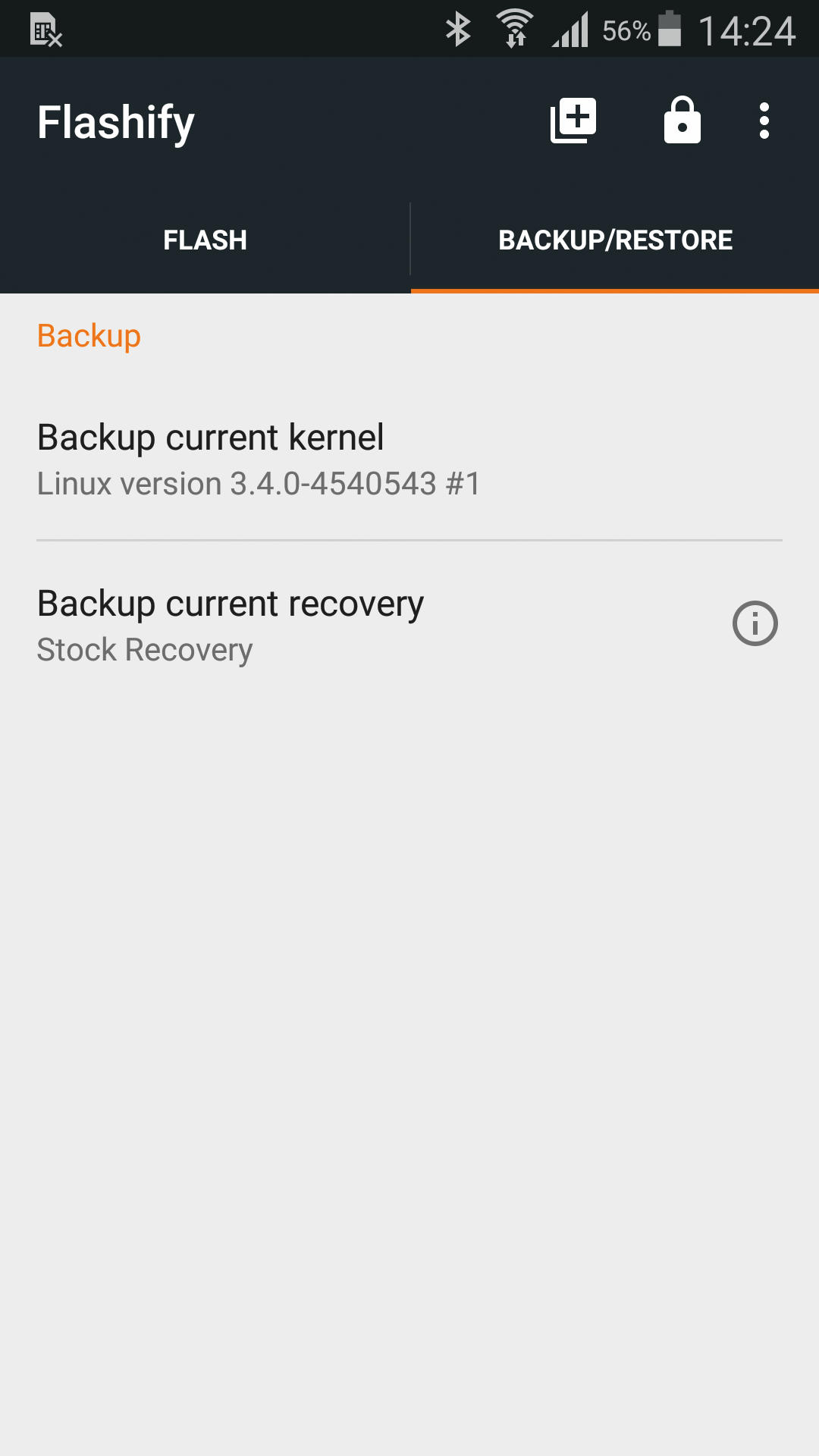Tap the add-to-queue plus icon

(573, 121)
